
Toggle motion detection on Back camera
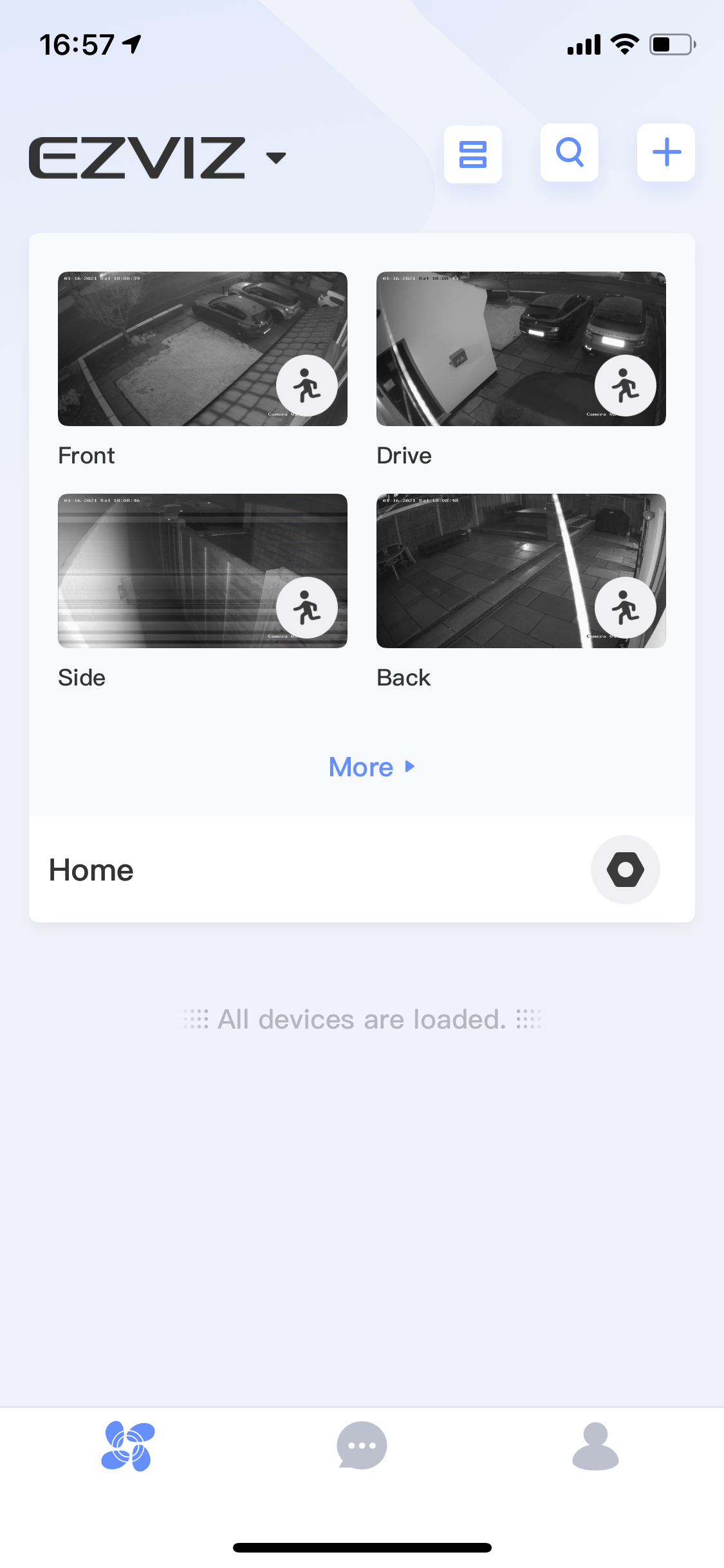626,608
